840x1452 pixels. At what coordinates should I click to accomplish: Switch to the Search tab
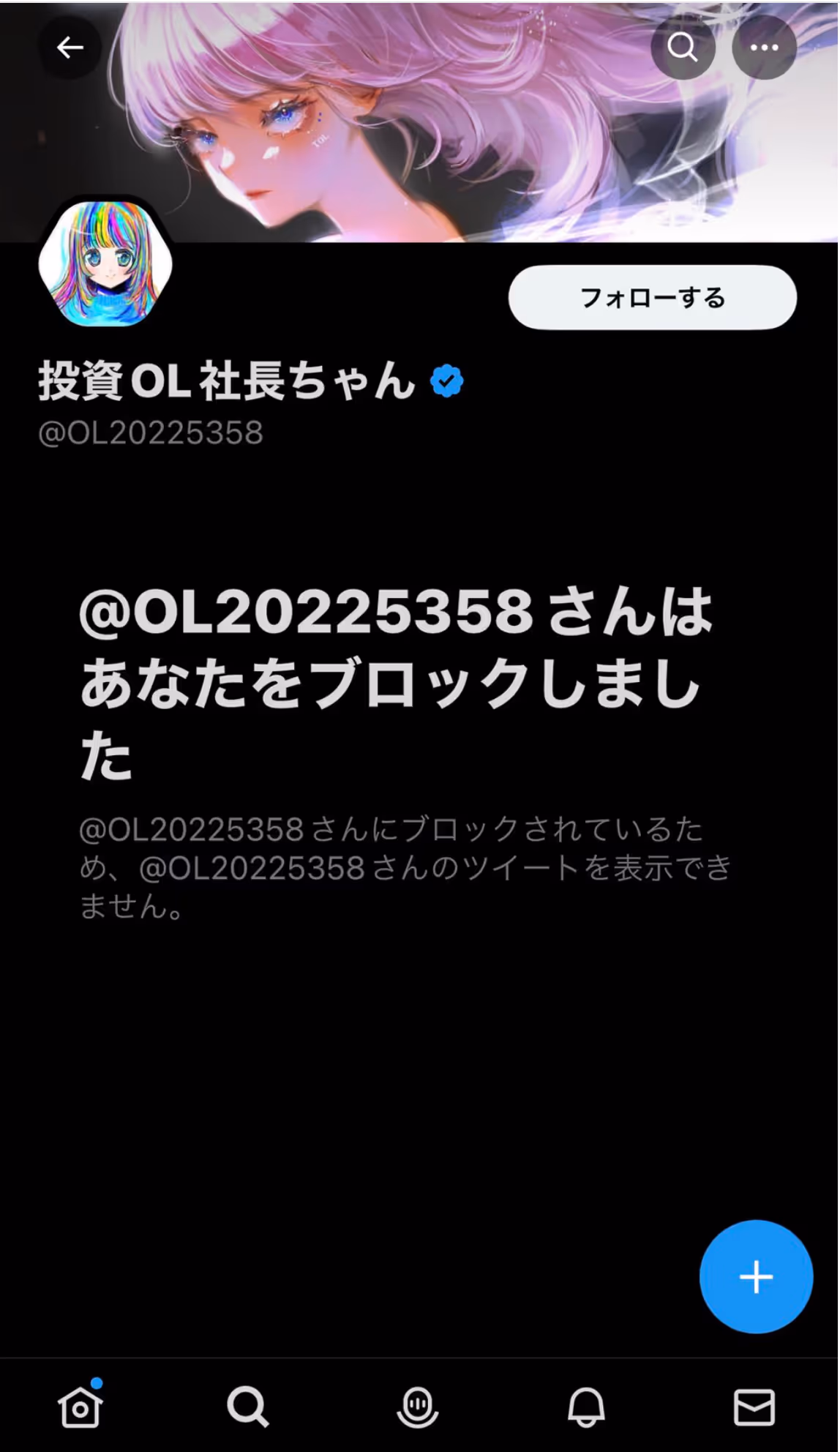click(248, 1407)
